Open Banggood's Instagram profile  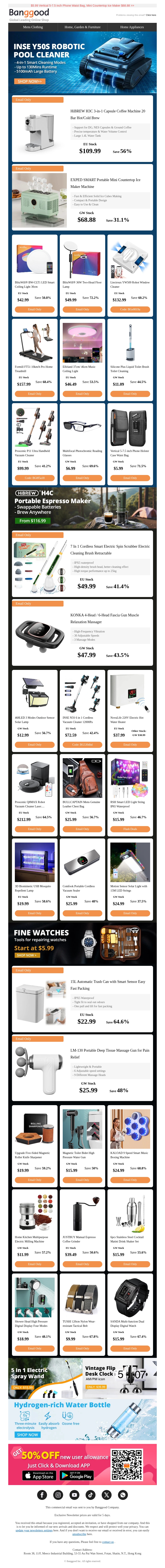(x=58, y=1495)
